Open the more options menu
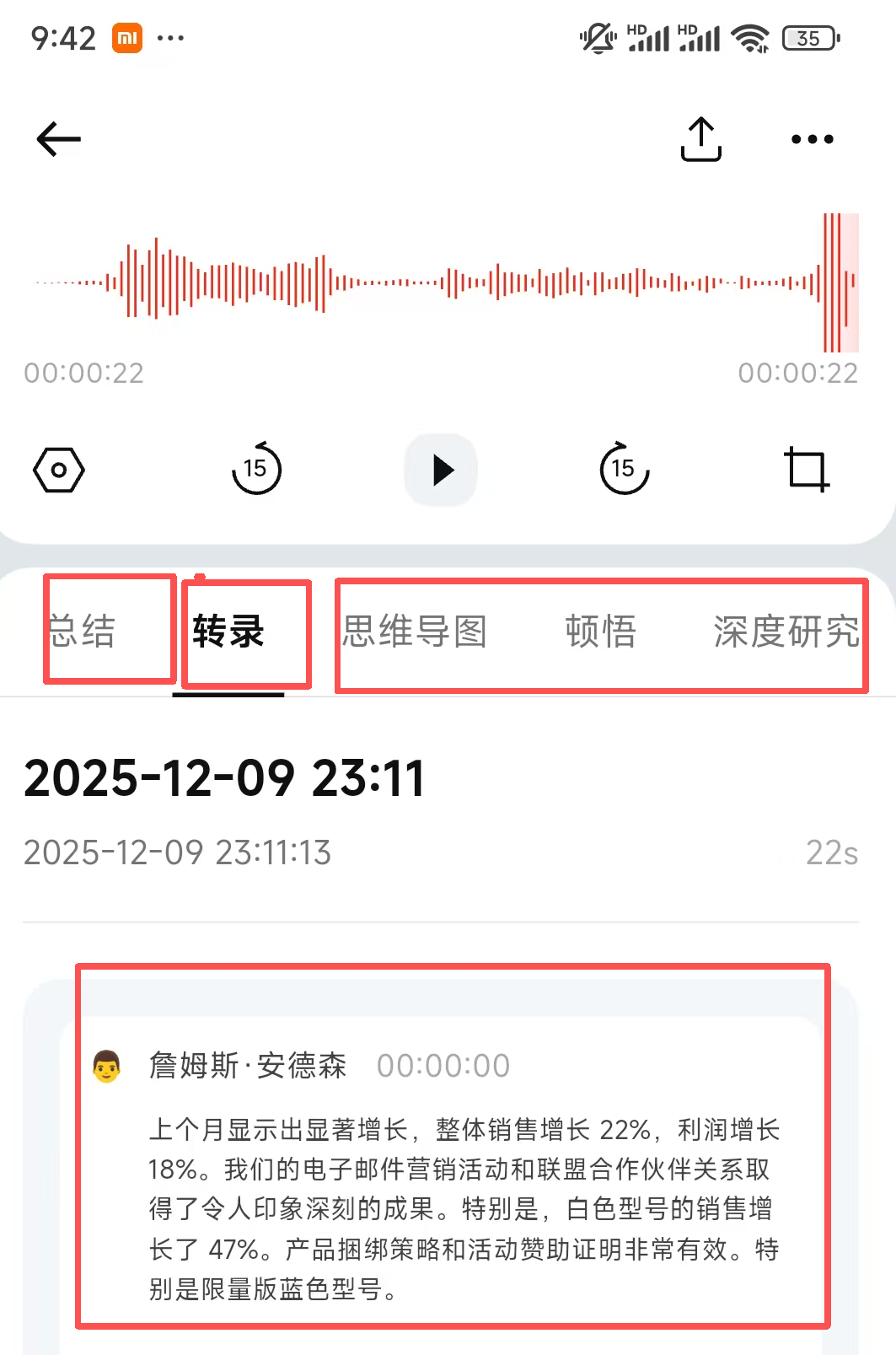896x1355 pixels. (810, 138)
